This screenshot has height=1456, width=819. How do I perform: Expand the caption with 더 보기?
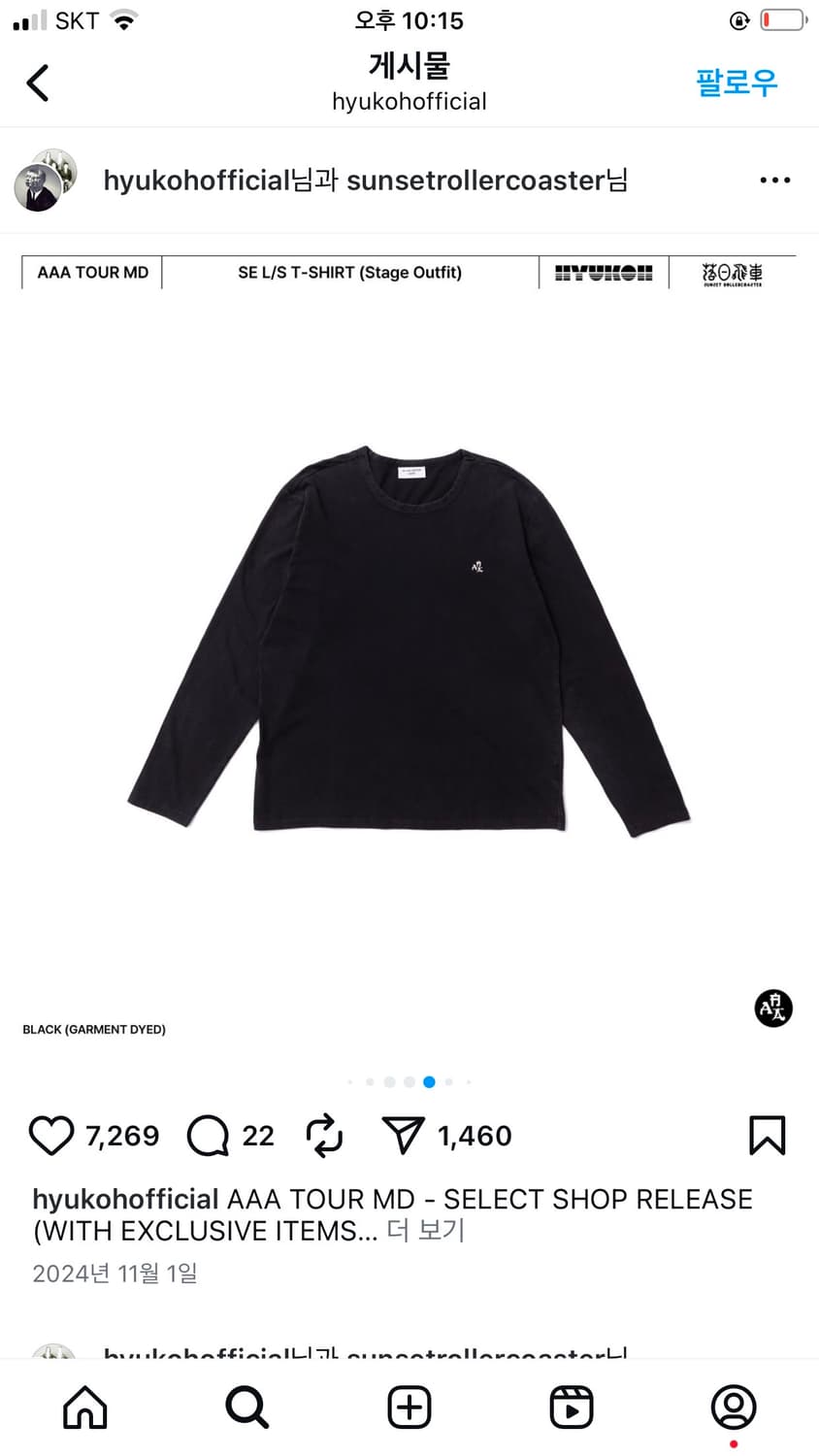click(x=428, y=1231)
